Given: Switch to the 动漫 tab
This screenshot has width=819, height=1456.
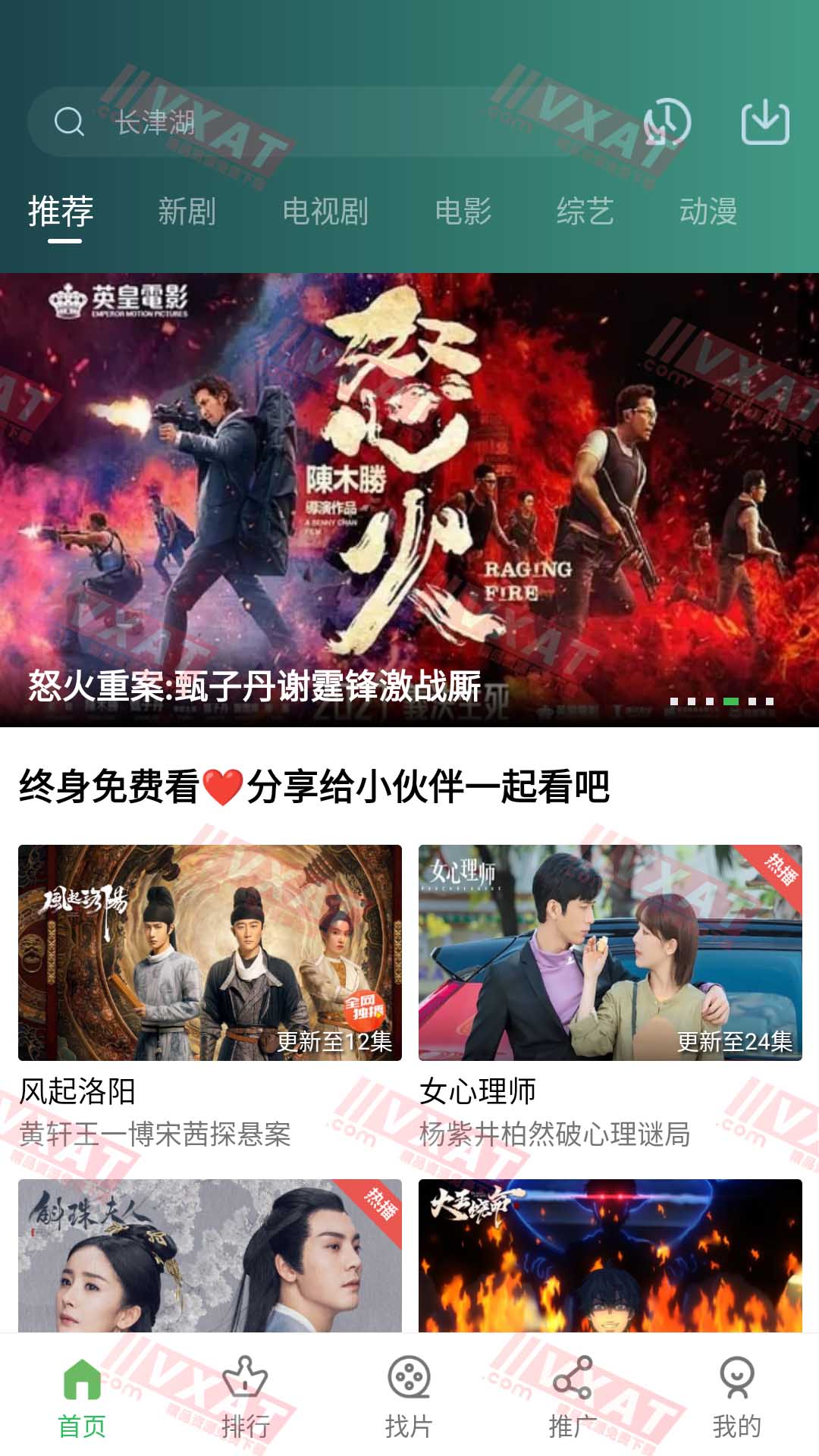Looking at the screenshot, I should point(708,211).
